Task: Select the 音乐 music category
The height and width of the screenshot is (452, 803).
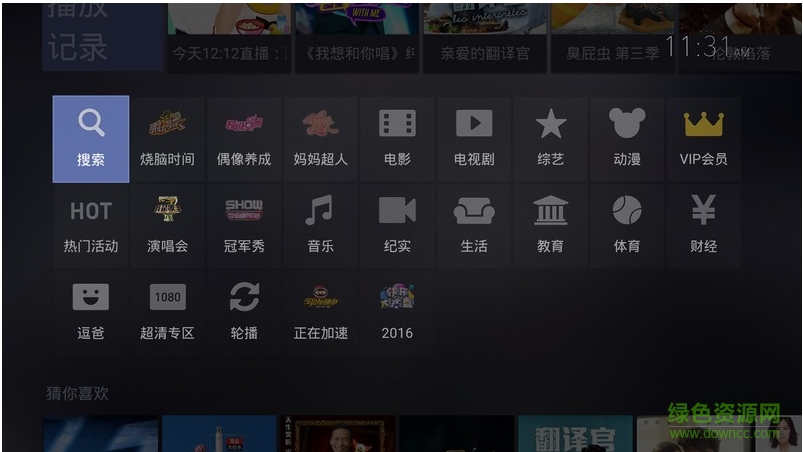Action: [x=320, y=226]
